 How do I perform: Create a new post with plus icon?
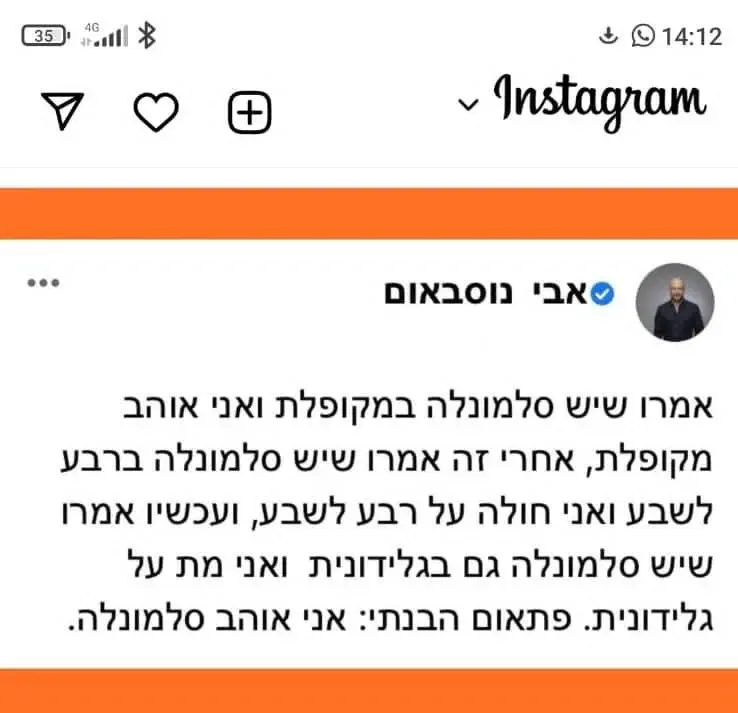click(250, 112)
